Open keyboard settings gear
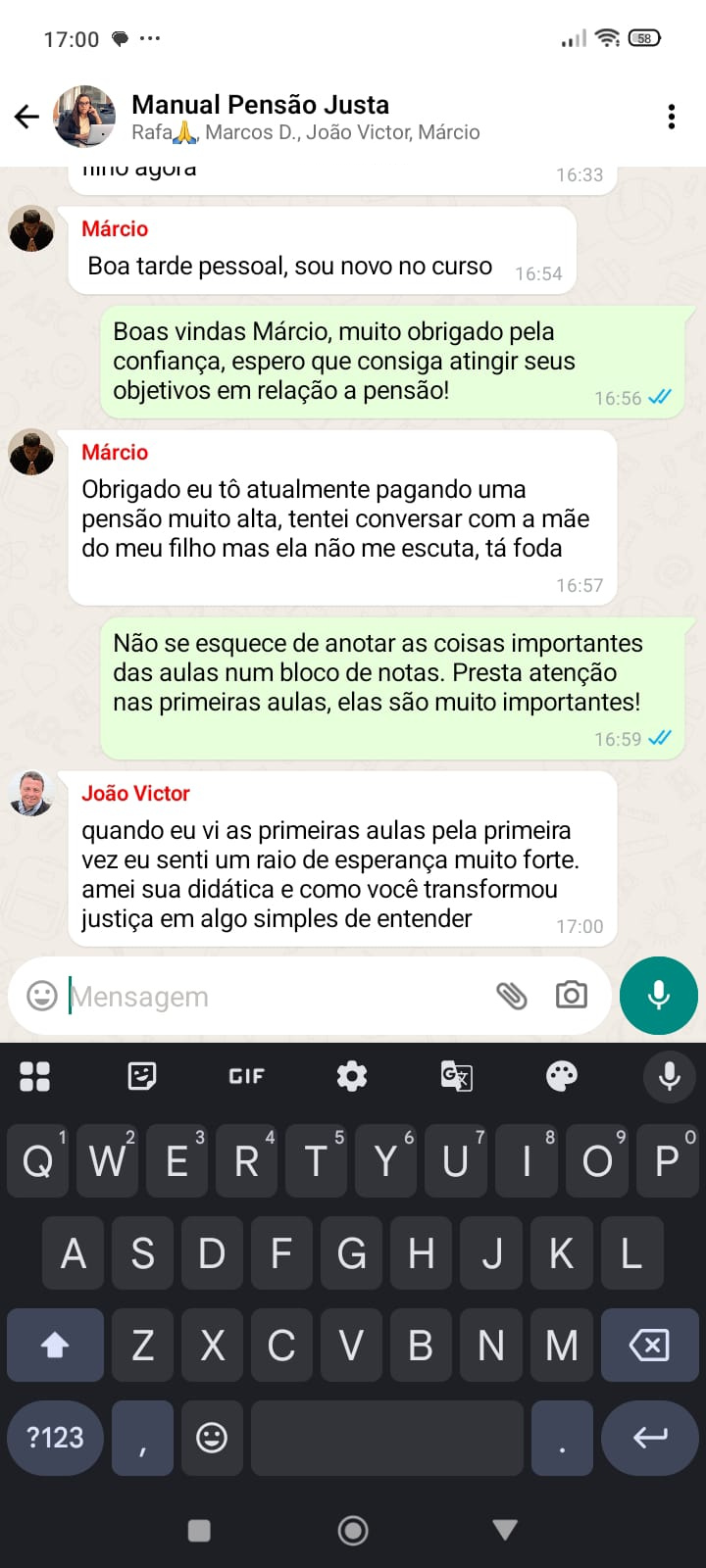This screenshot has width=706, height=1568. 351,1076
